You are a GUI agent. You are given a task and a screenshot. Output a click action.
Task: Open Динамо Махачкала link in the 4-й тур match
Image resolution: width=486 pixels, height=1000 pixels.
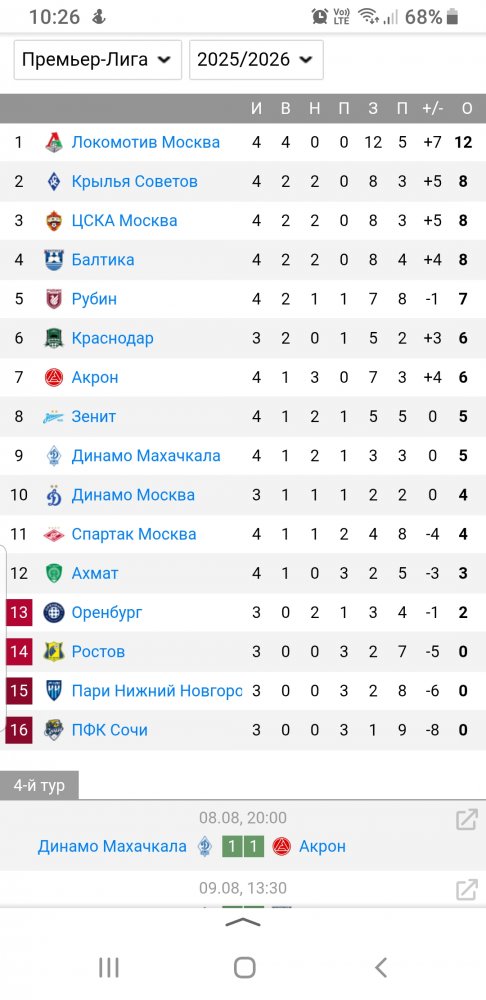pyautogui.click(x=112, y=846)
